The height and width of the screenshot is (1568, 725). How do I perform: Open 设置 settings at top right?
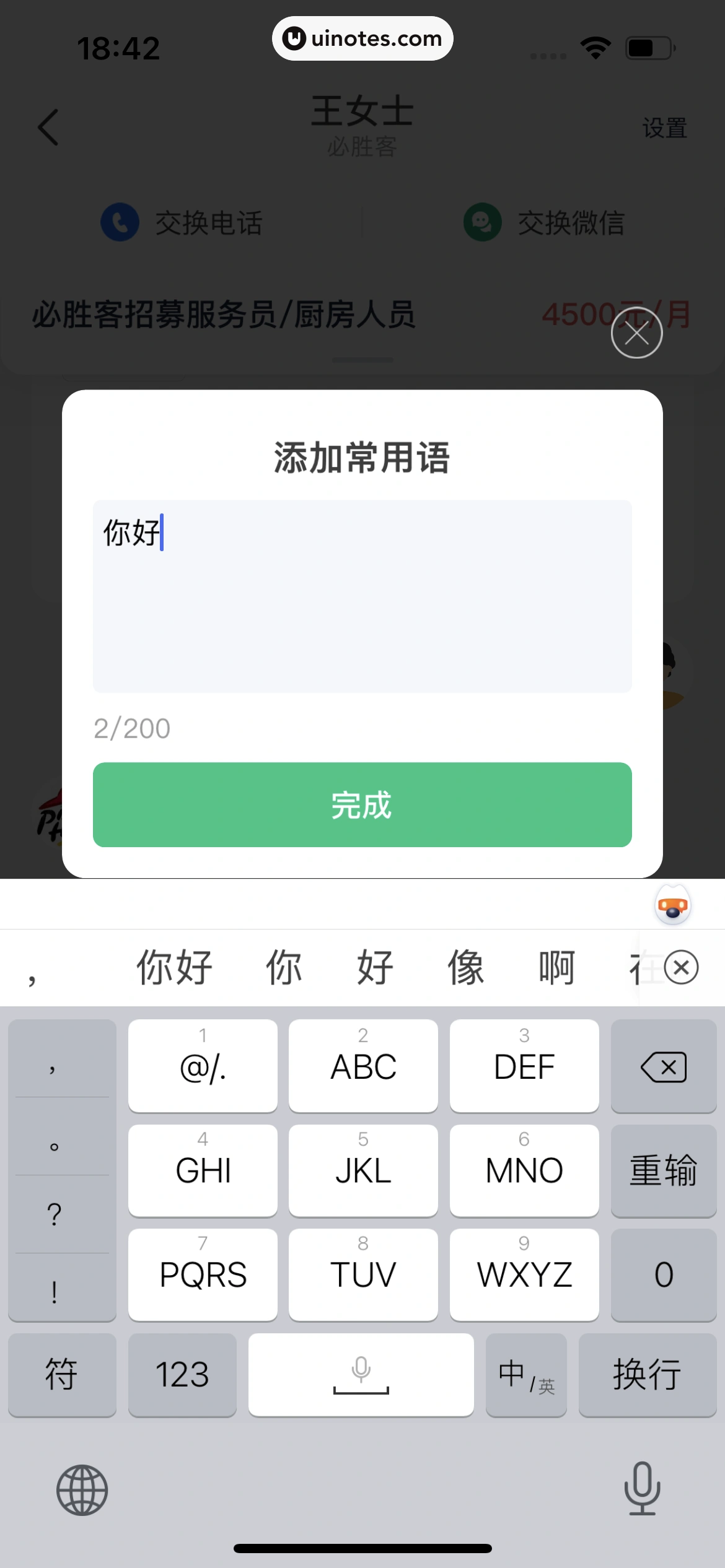[664, 128]
